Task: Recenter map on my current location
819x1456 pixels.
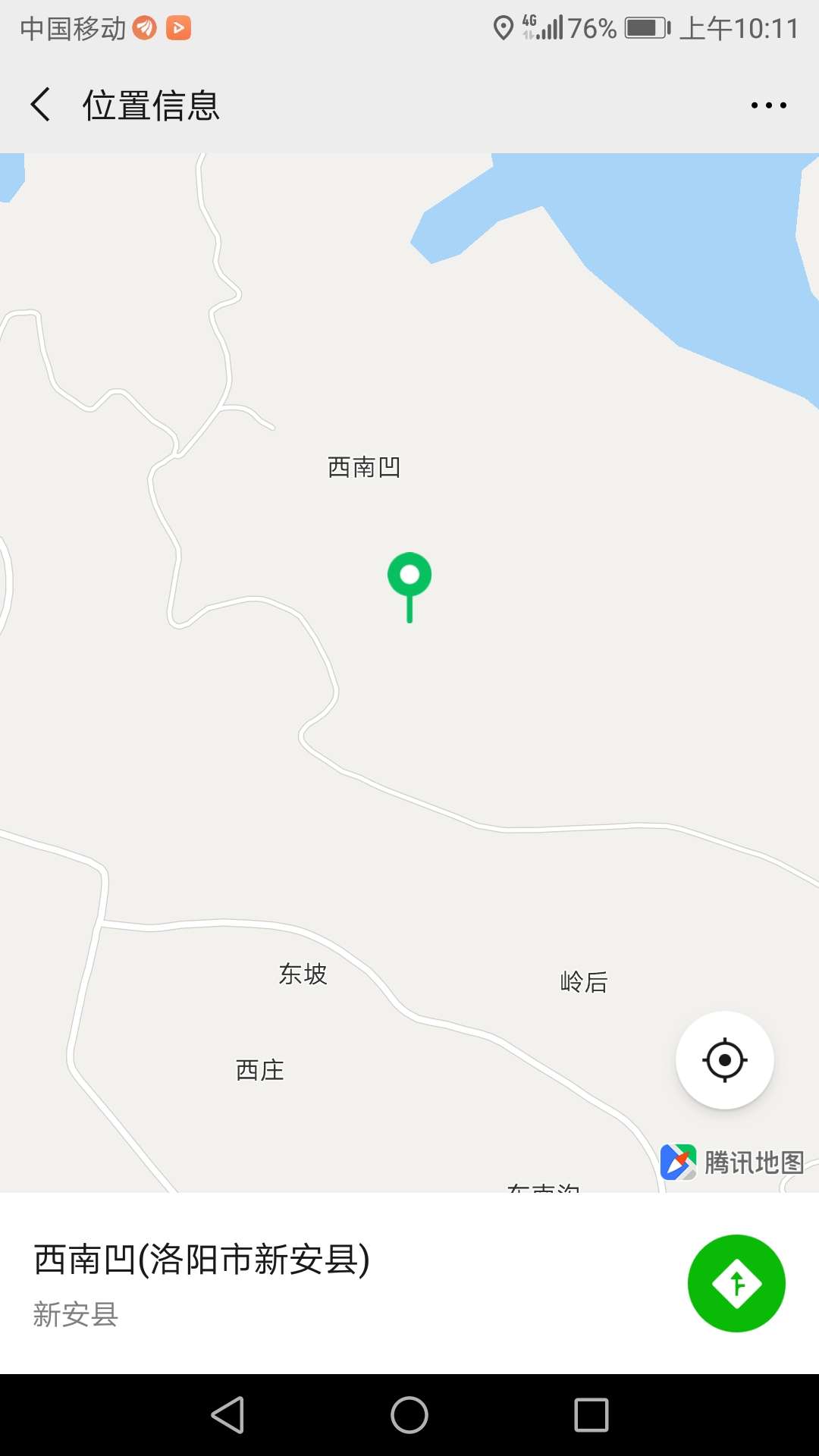Action: pos(724,1059)
